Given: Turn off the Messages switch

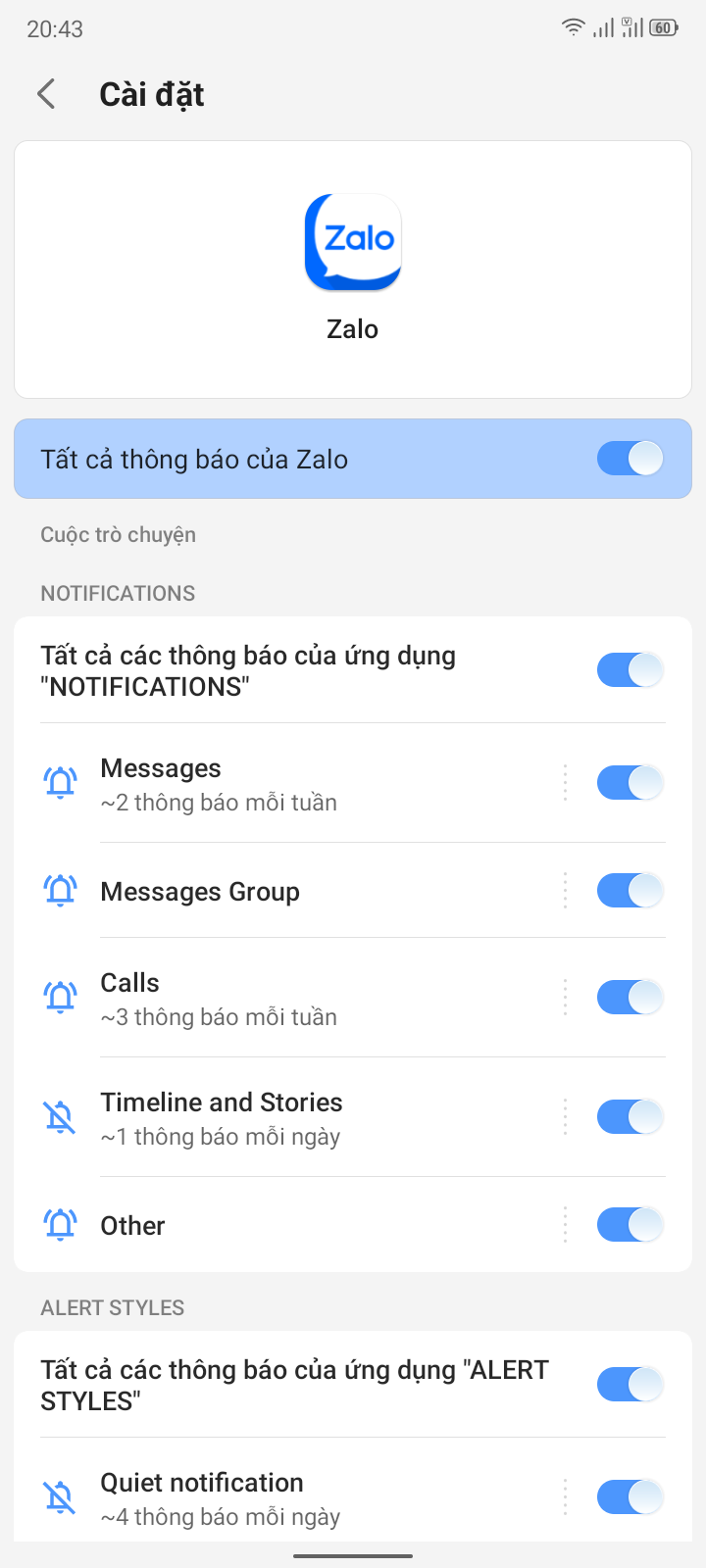Looking at the screenshot, I should 630,783.
